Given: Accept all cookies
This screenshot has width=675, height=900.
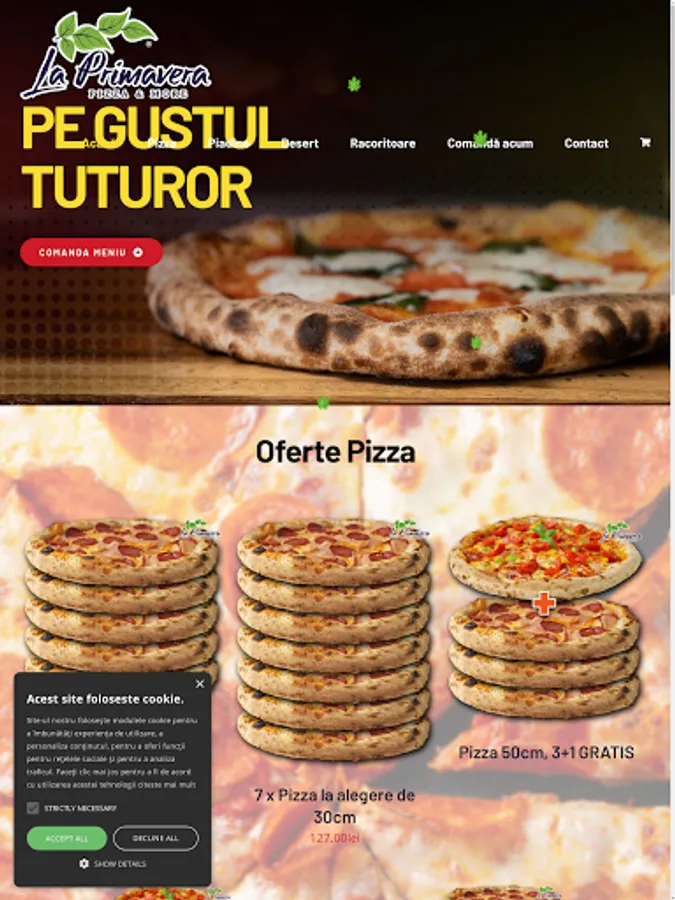Looking at the screenshot, I should [x=67, y=839].
